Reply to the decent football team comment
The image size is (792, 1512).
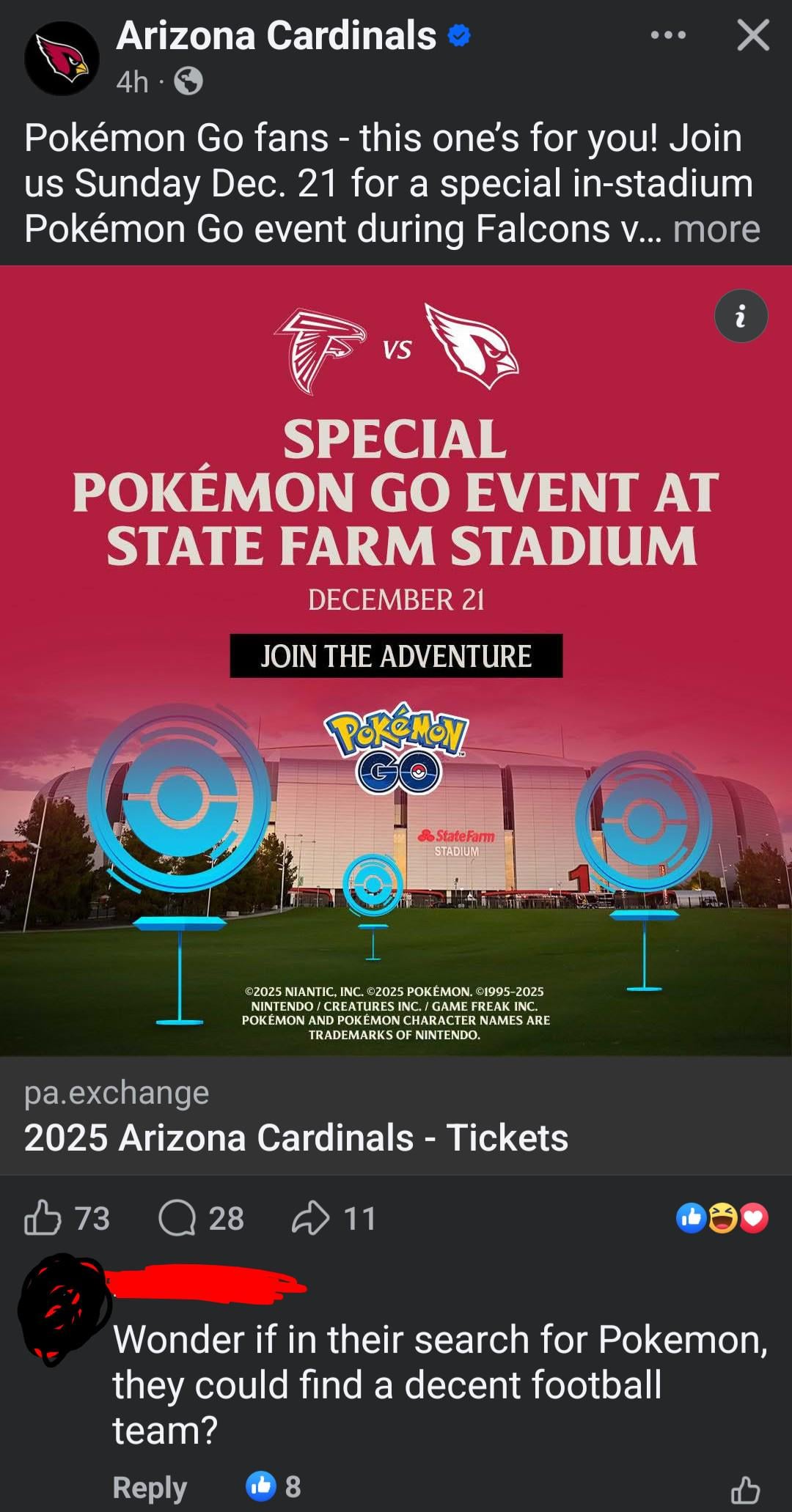pyautogui.click(x=150, y=1488)
